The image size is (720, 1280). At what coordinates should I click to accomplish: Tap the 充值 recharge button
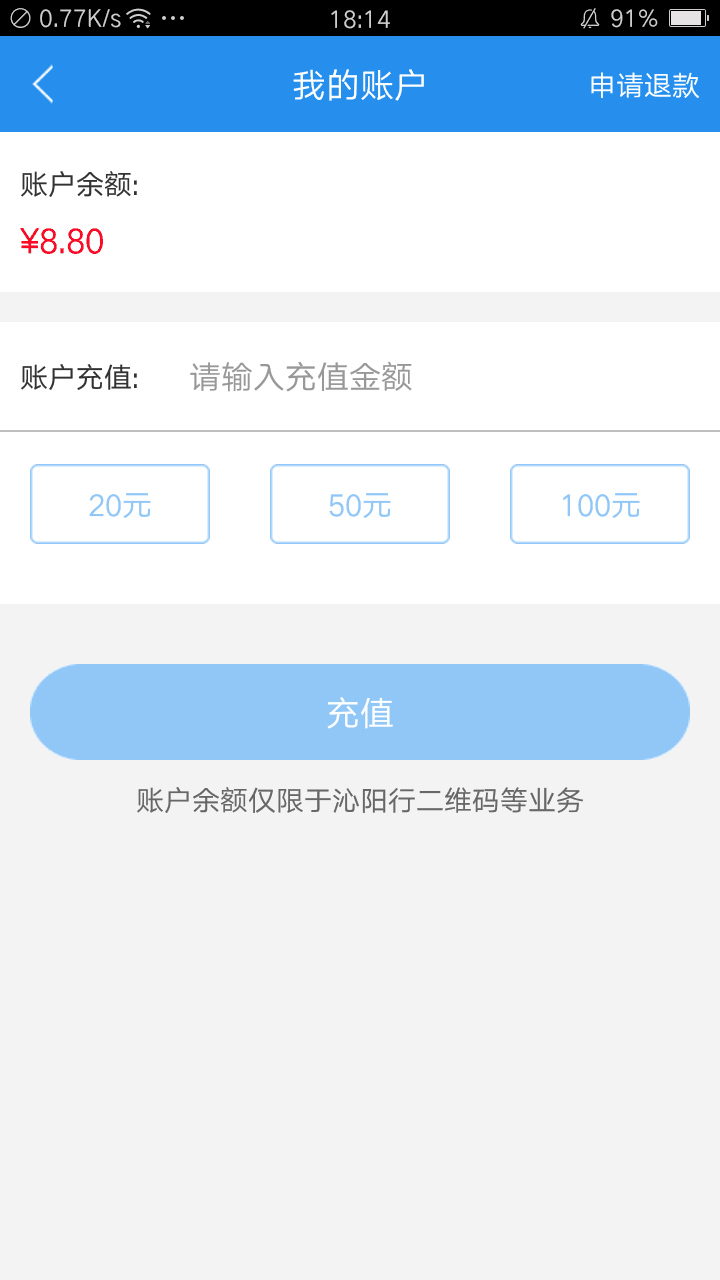[360, 712]
